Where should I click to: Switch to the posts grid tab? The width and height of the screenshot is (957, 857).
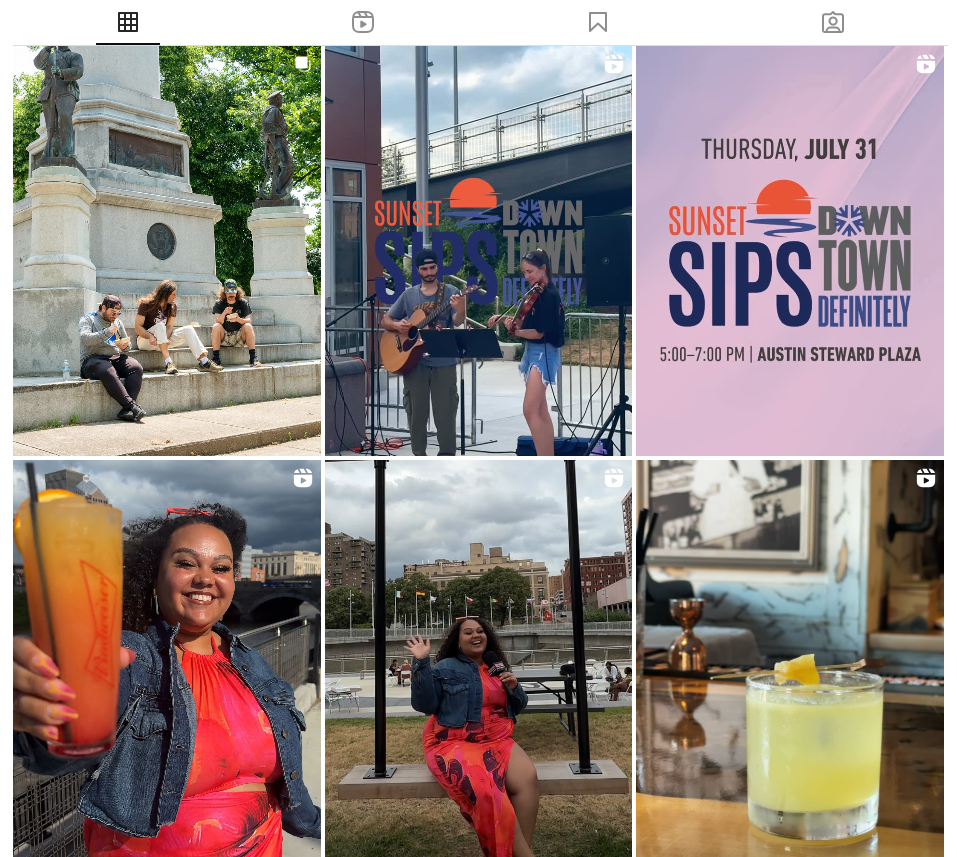tap(128, 22)
